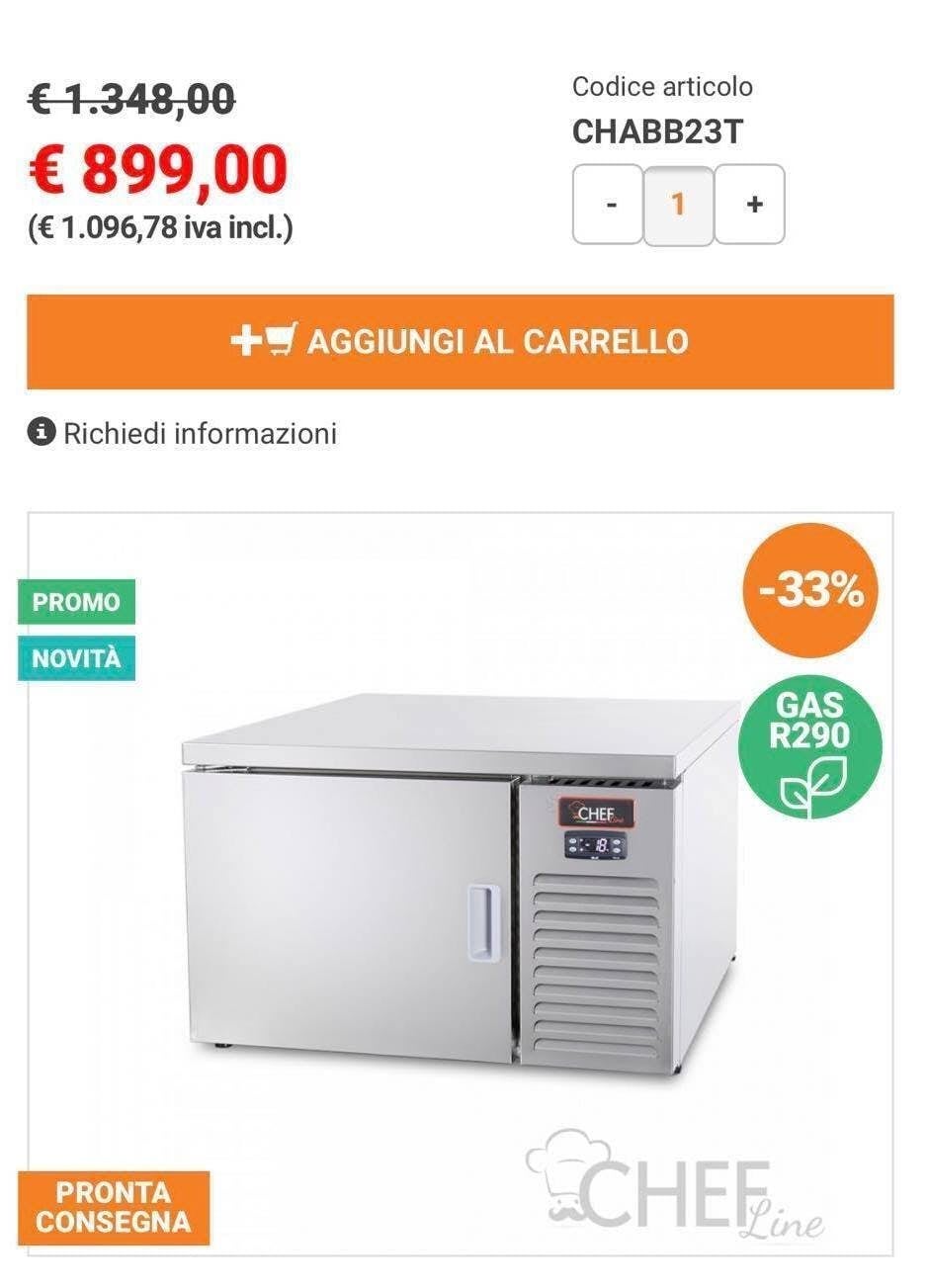The image size is (928, 1288).
Task: Tap the quantity field showing 1
Action: 678,205
